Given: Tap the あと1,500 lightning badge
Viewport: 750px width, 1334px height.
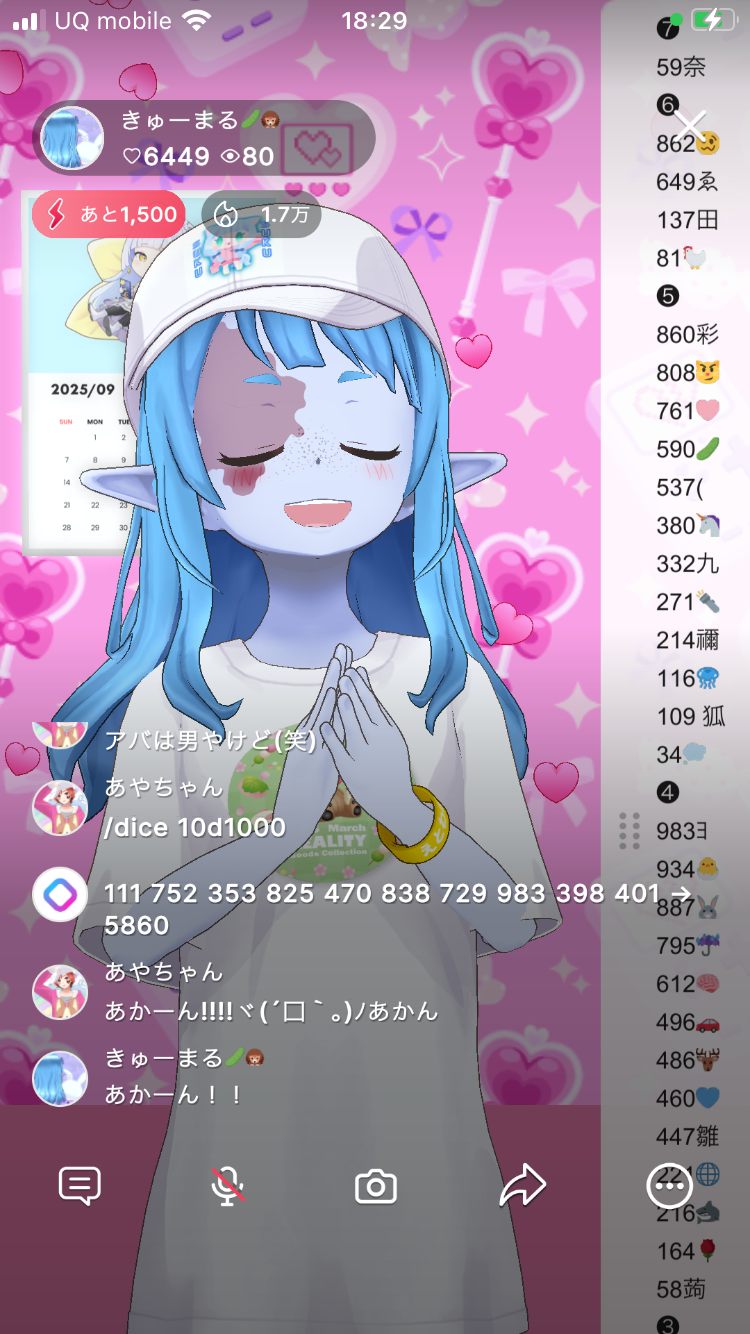Looking at the screenshot, I should pyautogui.click(x=109, y=214).
